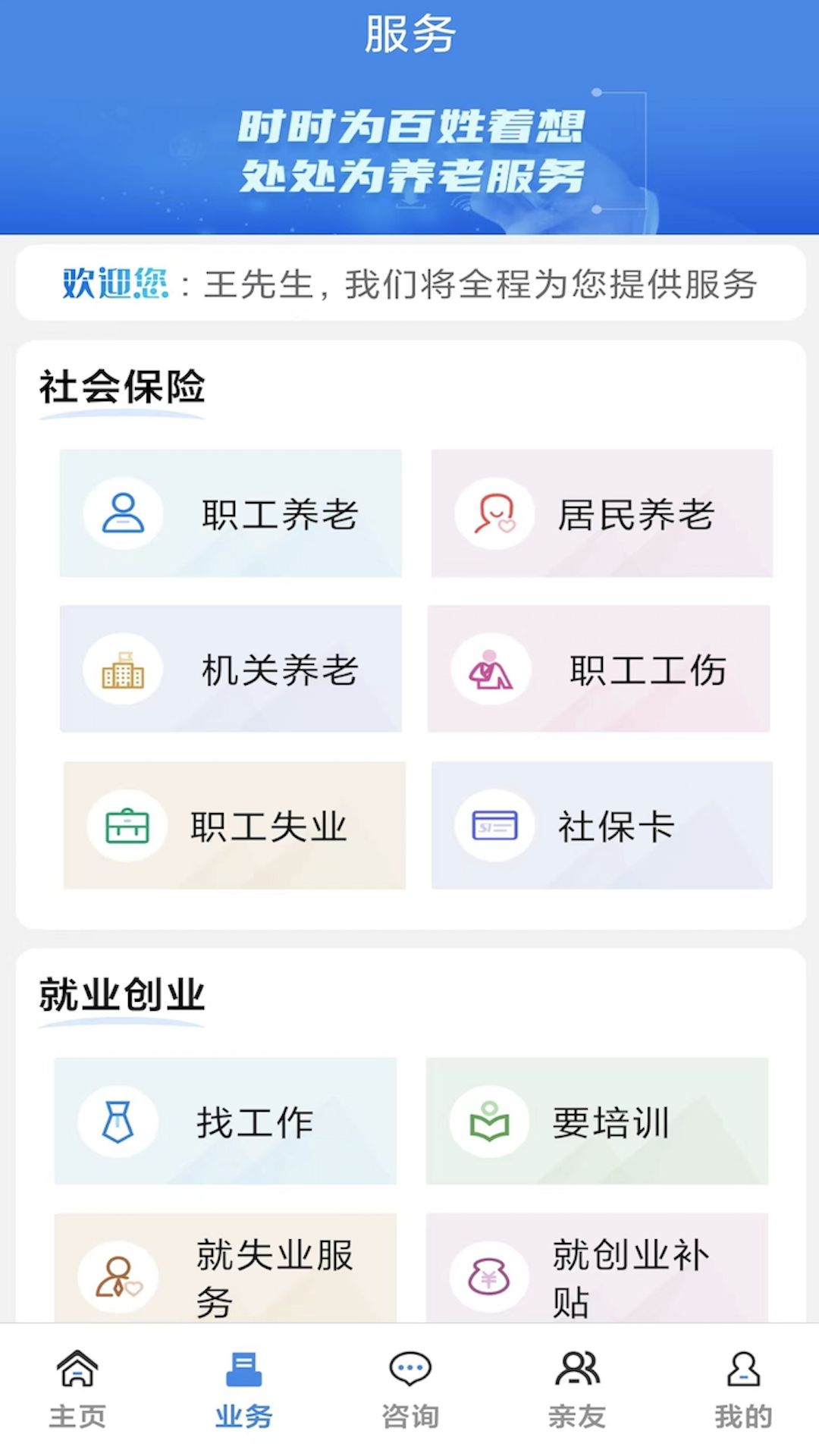Tap the 职工工伤 card
Viewport: 819px width, 1456px height.
coord(599,669)
